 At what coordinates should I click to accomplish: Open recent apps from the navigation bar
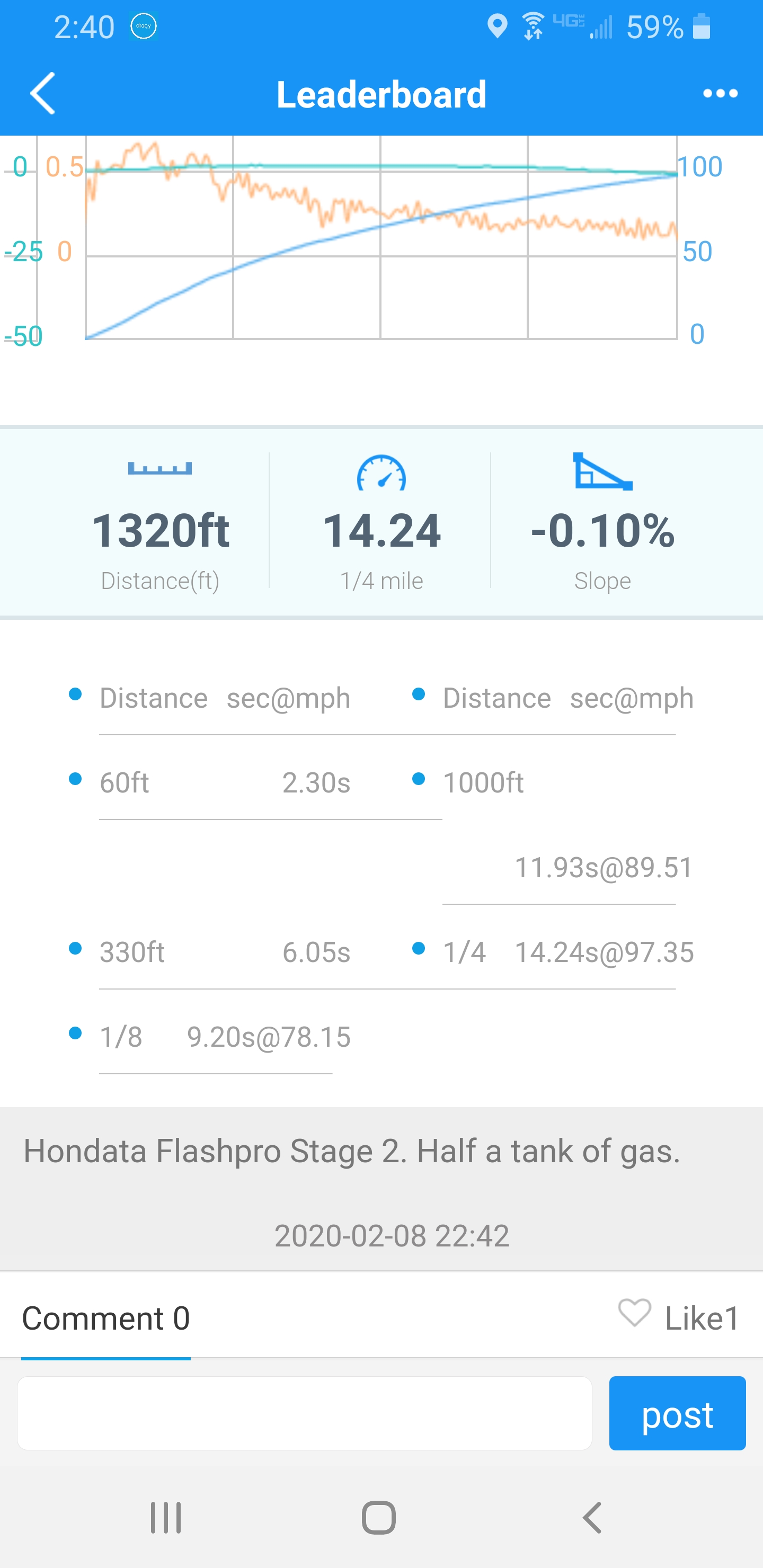tap(166, 1518)
